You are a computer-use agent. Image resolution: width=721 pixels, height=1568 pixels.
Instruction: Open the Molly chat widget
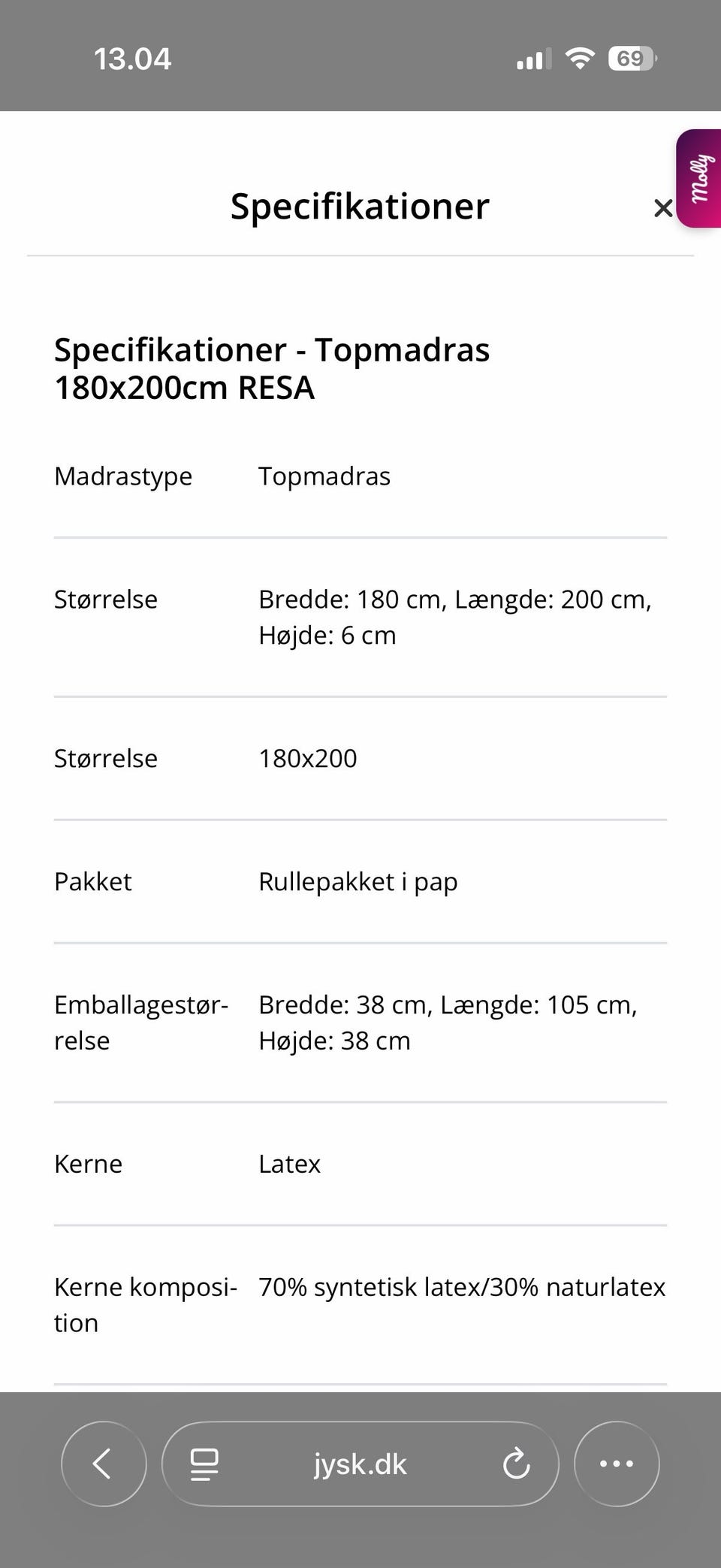(699, 178)
